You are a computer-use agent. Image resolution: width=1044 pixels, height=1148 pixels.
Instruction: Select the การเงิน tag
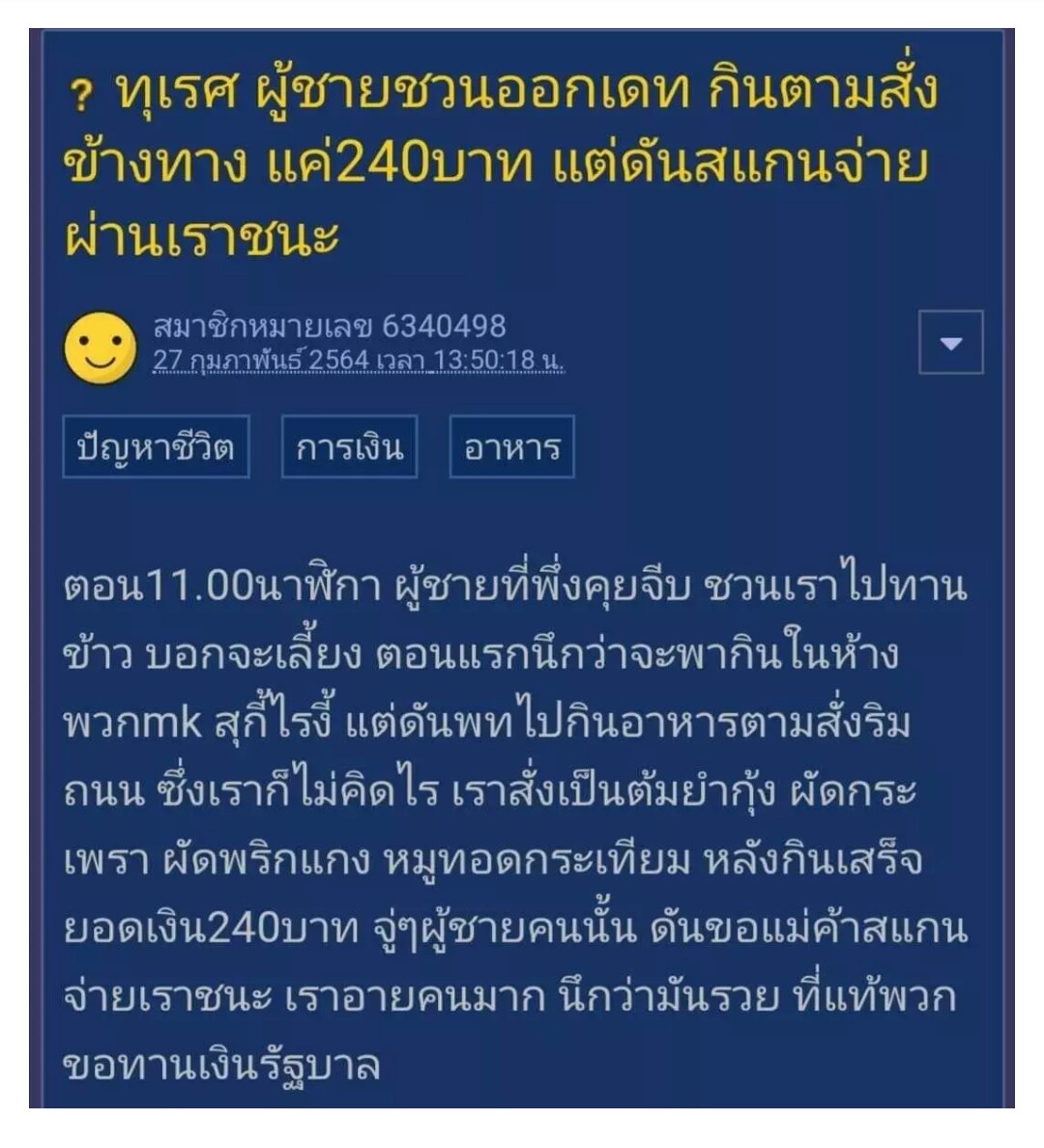point(349,447)
